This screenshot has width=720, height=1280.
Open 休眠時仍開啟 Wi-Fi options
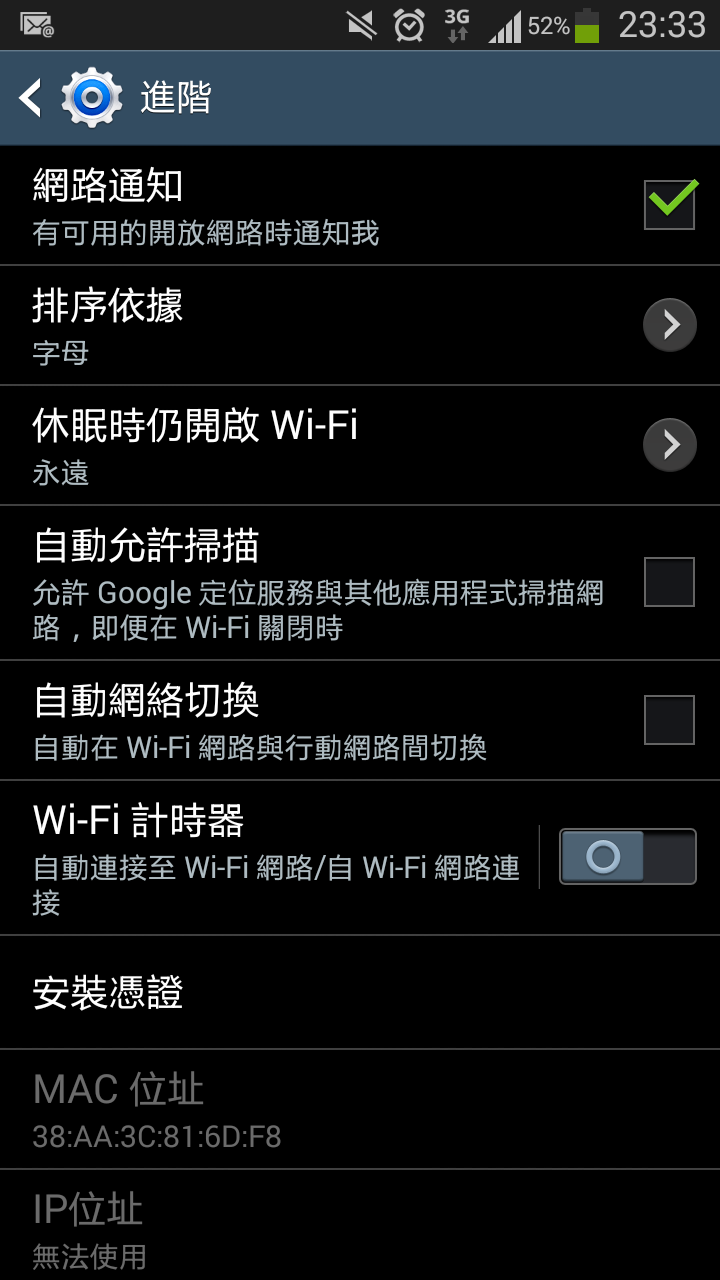pos(360,445)
